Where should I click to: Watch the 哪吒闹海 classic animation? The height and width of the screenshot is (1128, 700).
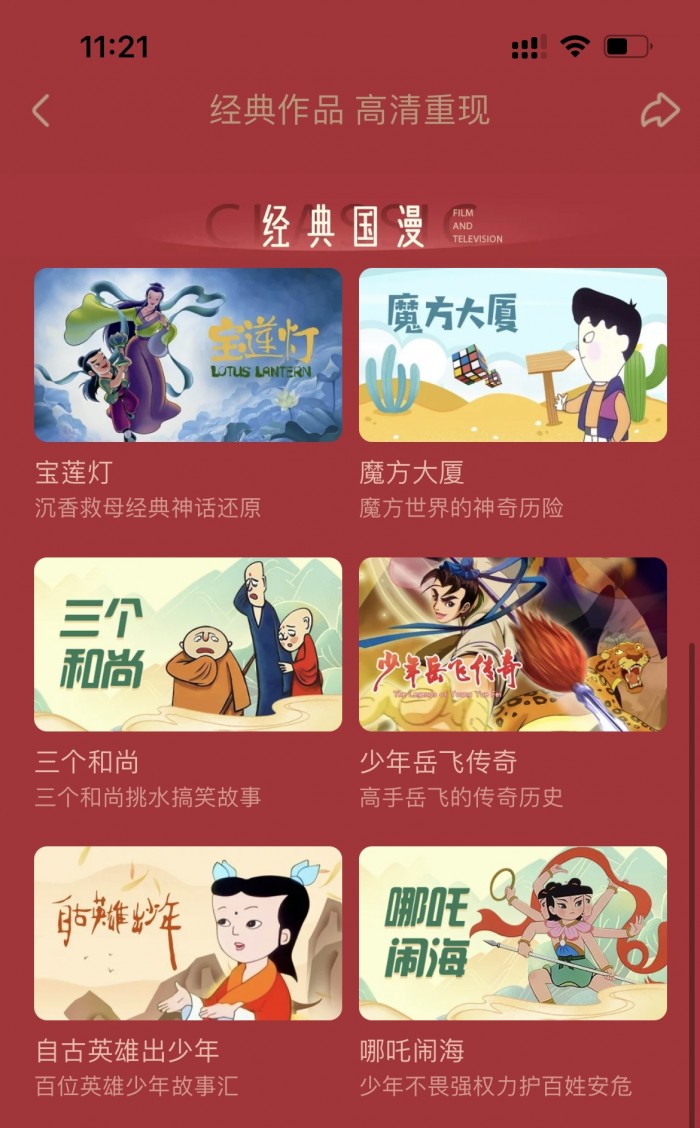click(x=513, y=933)
